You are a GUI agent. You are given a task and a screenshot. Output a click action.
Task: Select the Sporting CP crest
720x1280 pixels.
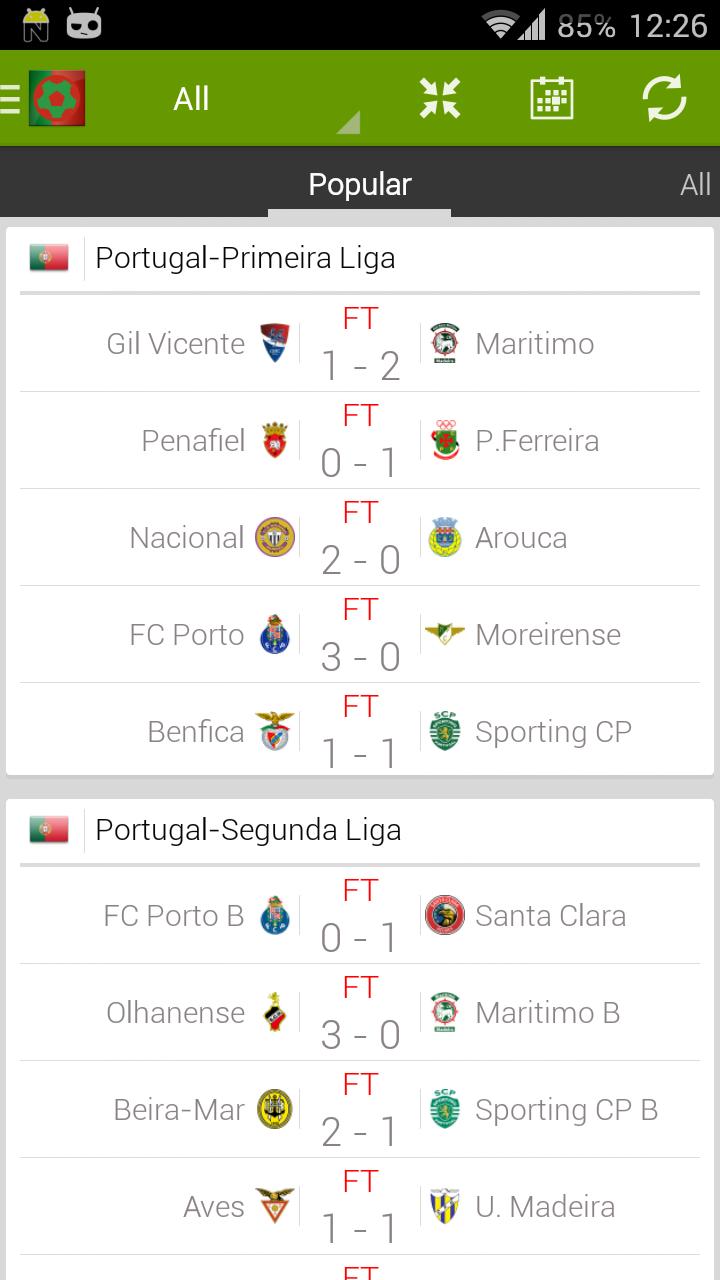(444, 731)
